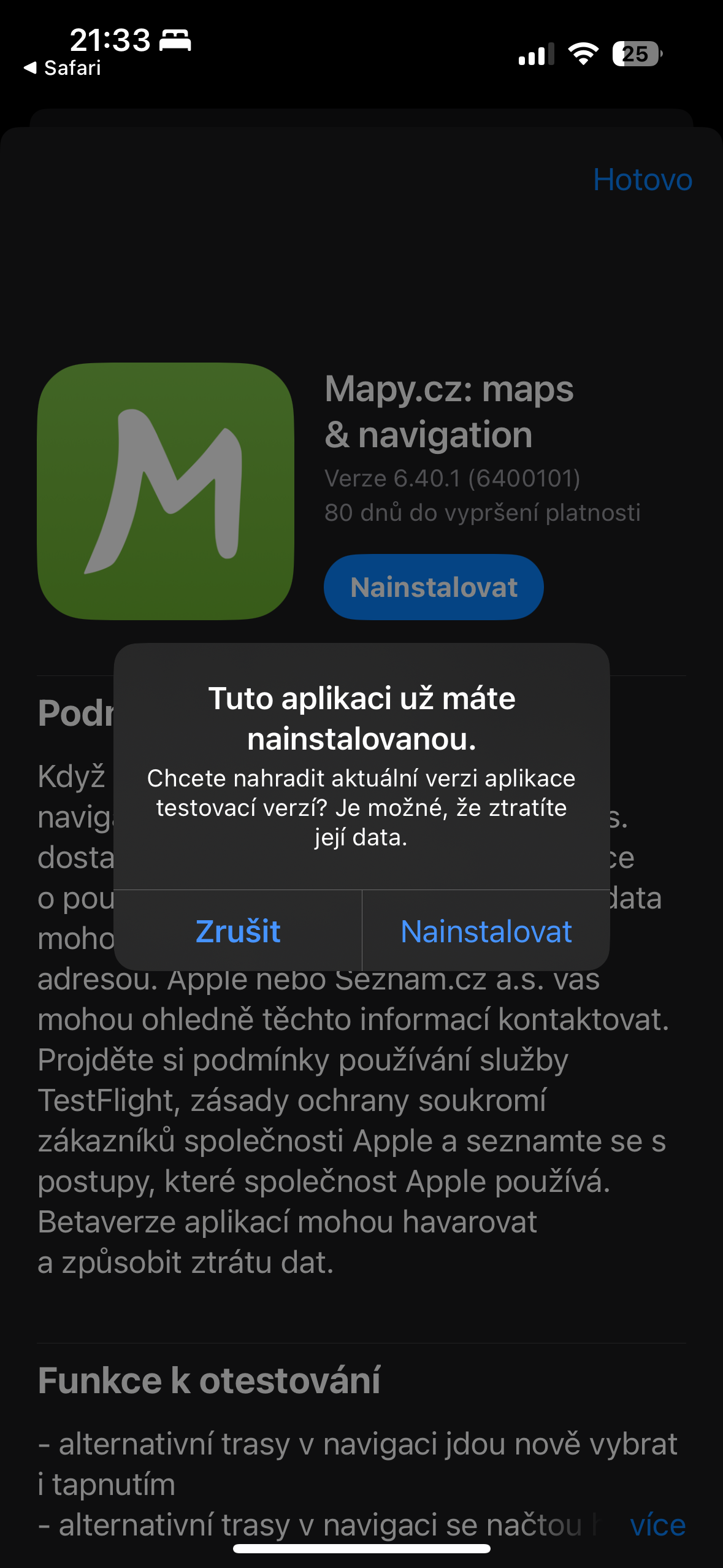This screenshot has width=723, height=1568.
Task: Tap Hotovo to finish
Action: 643,180
